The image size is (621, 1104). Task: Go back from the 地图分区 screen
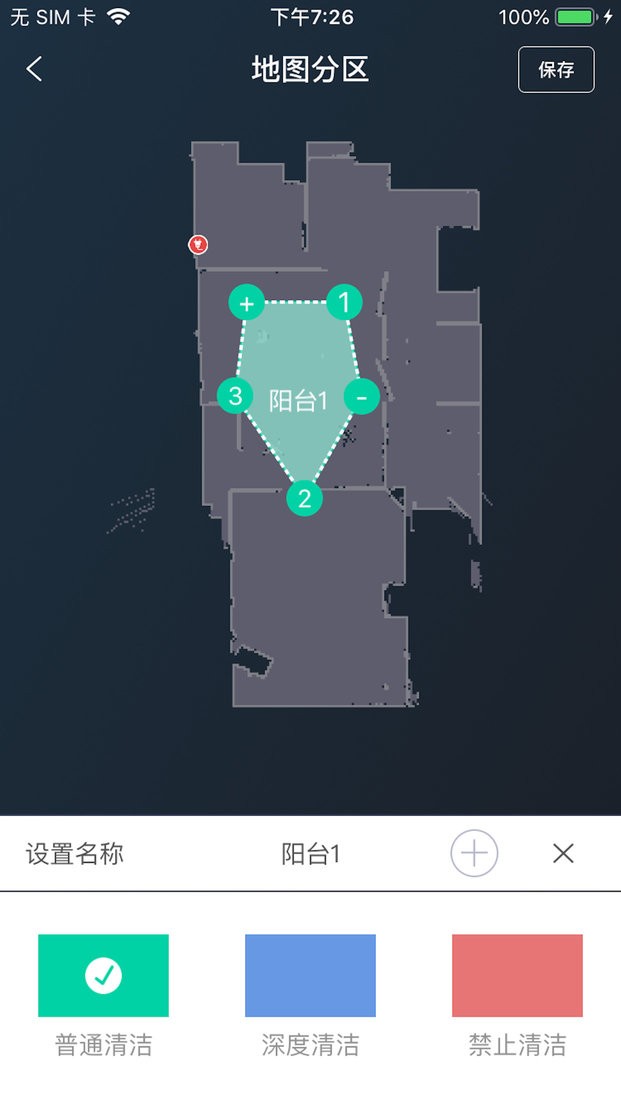[x=35, y=69]
